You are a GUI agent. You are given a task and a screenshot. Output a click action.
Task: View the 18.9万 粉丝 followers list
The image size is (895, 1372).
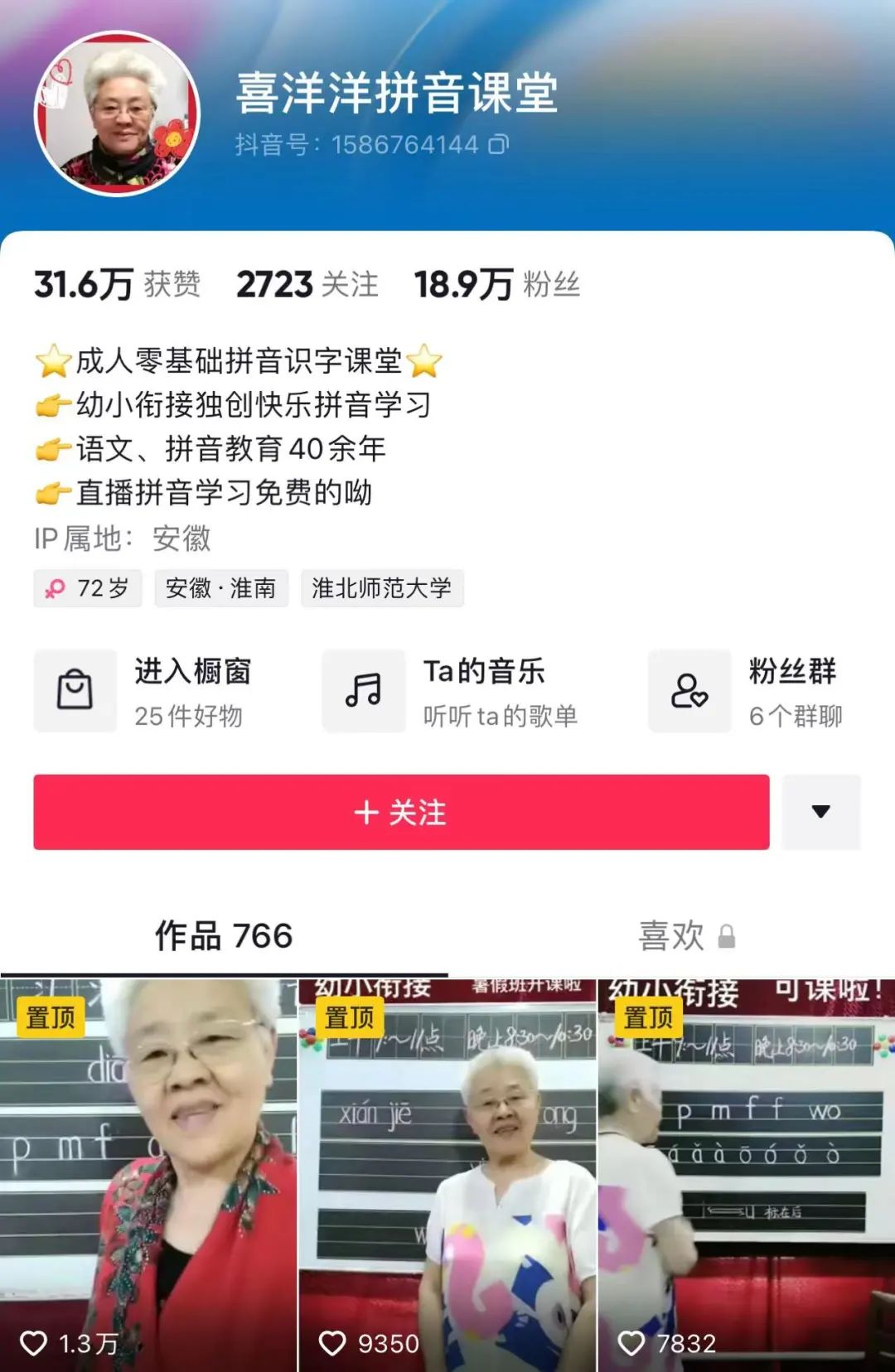(x=496, y=285)
